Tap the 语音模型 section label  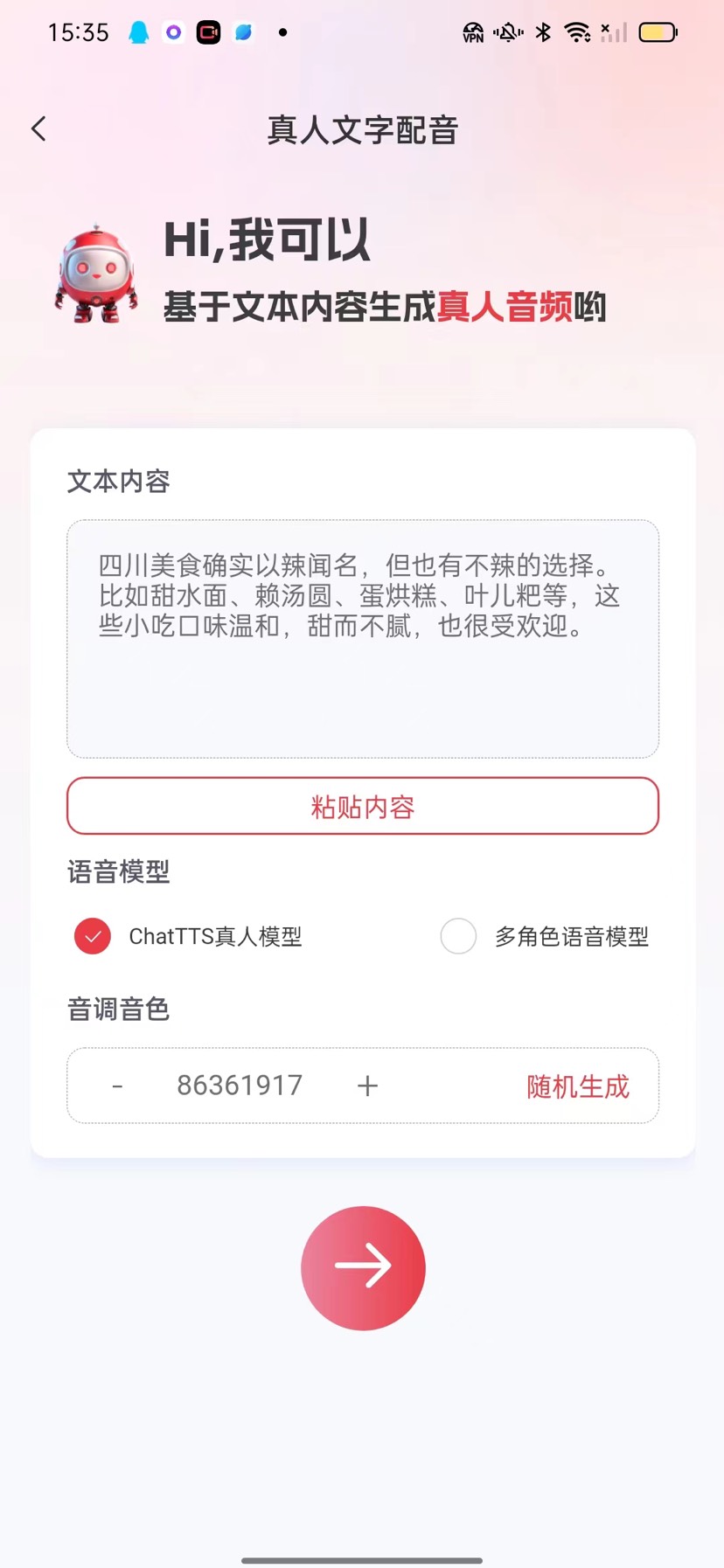118,871
